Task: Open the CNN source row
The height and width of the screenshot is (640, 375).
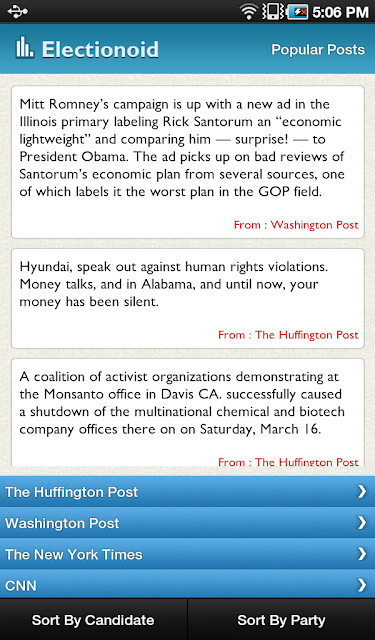Action: coord(188,585)
